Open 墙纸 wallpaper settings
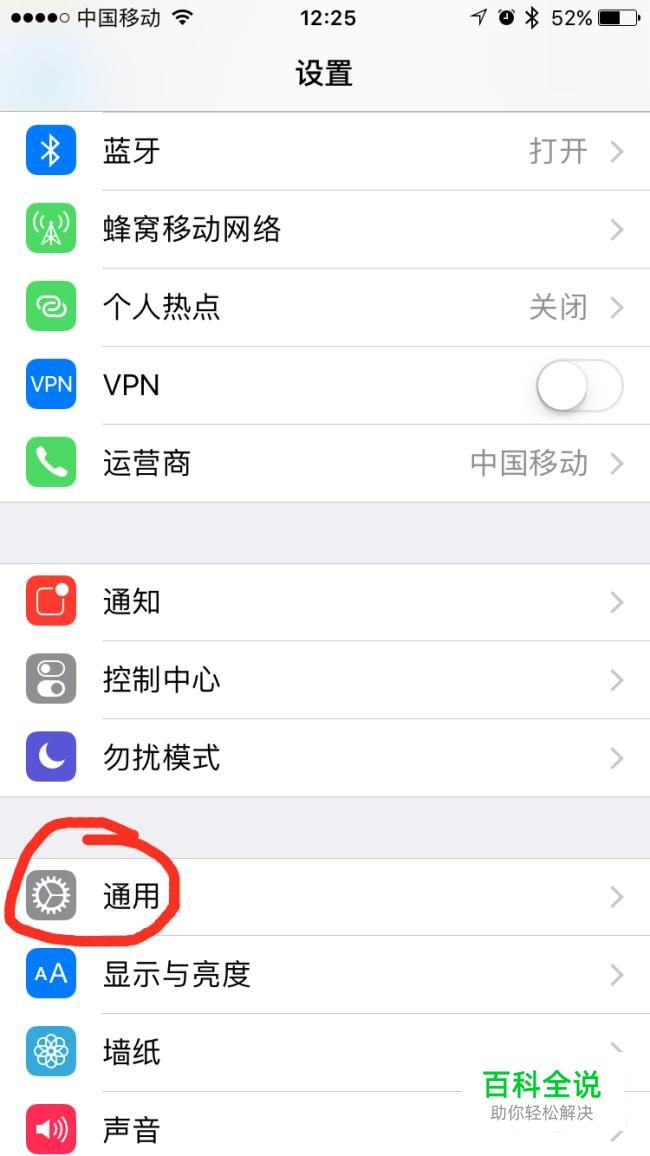Viewport: 650px width, 1156px height. point(325,1053)
